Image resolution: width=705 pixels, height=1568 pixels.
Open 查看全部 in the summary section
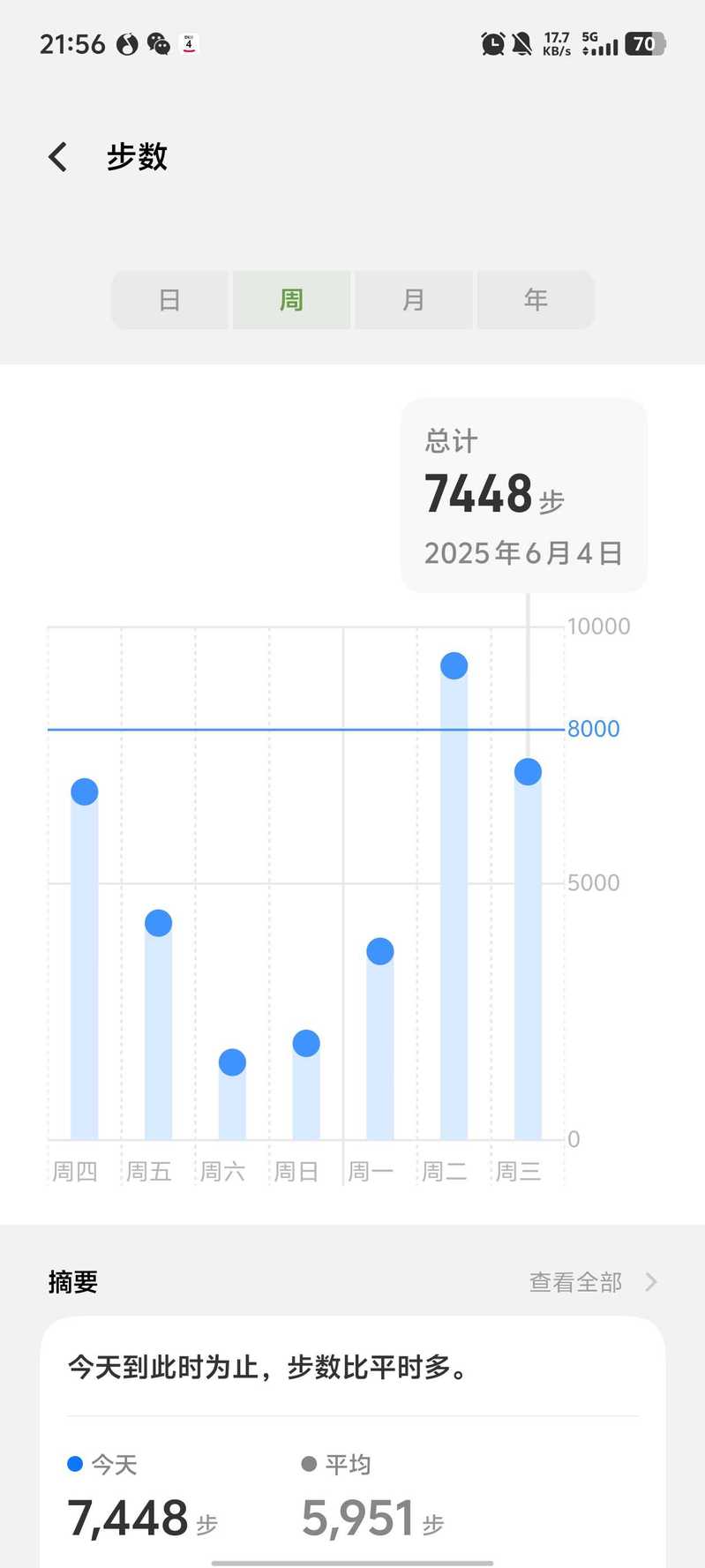point(593,1281)
